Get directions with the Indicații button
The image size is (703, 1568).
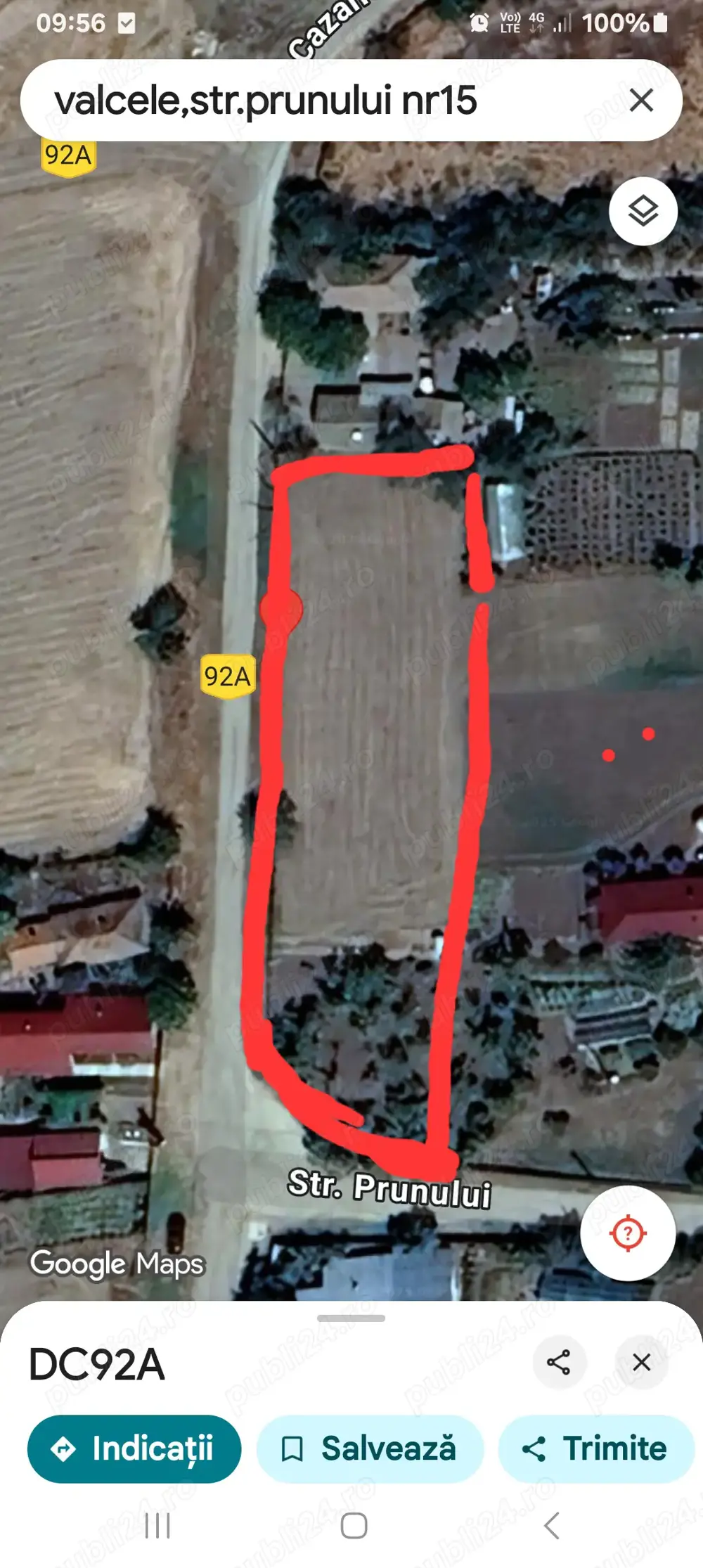[x=134, y=1448]
